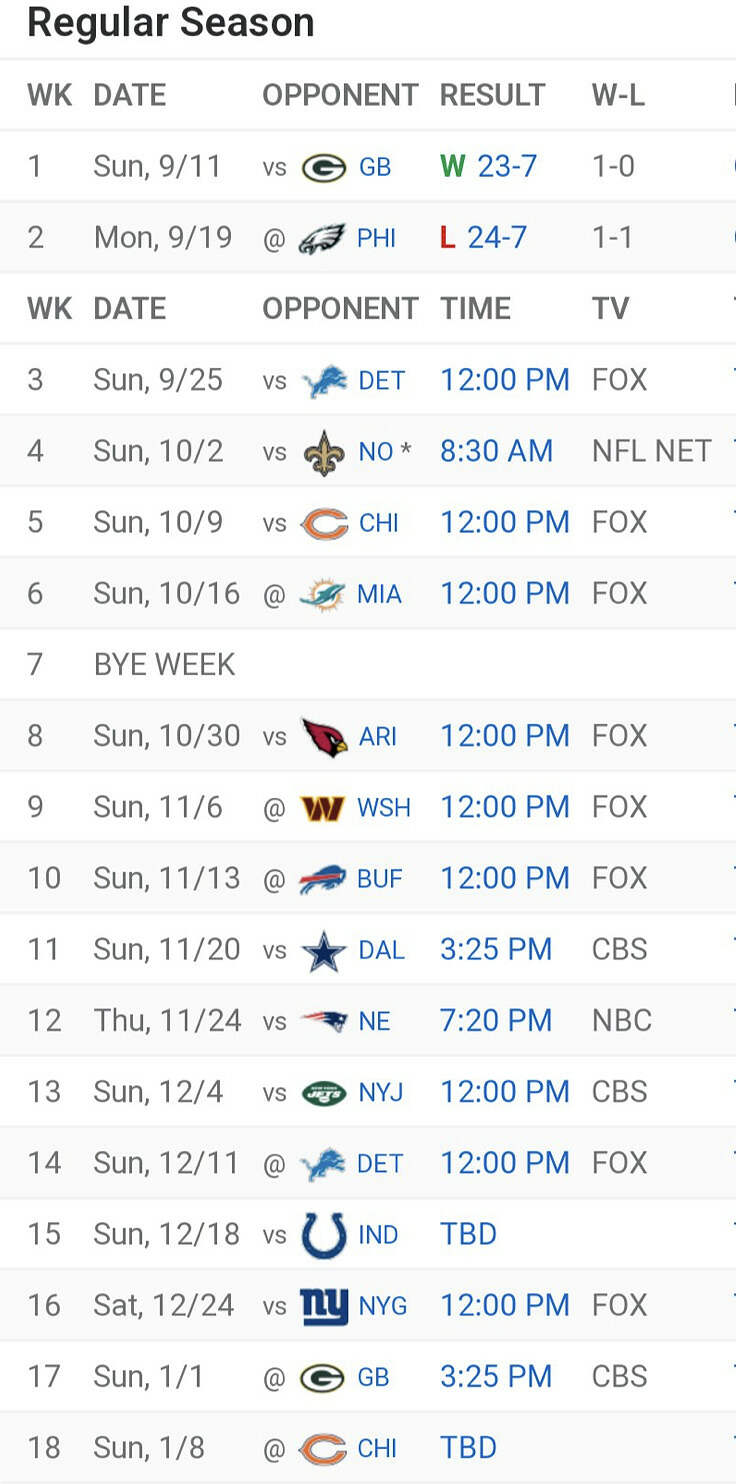The height and width of the screenshot is (1484, 736).
Task: Open the NO team link
Action: pos(376,452)
